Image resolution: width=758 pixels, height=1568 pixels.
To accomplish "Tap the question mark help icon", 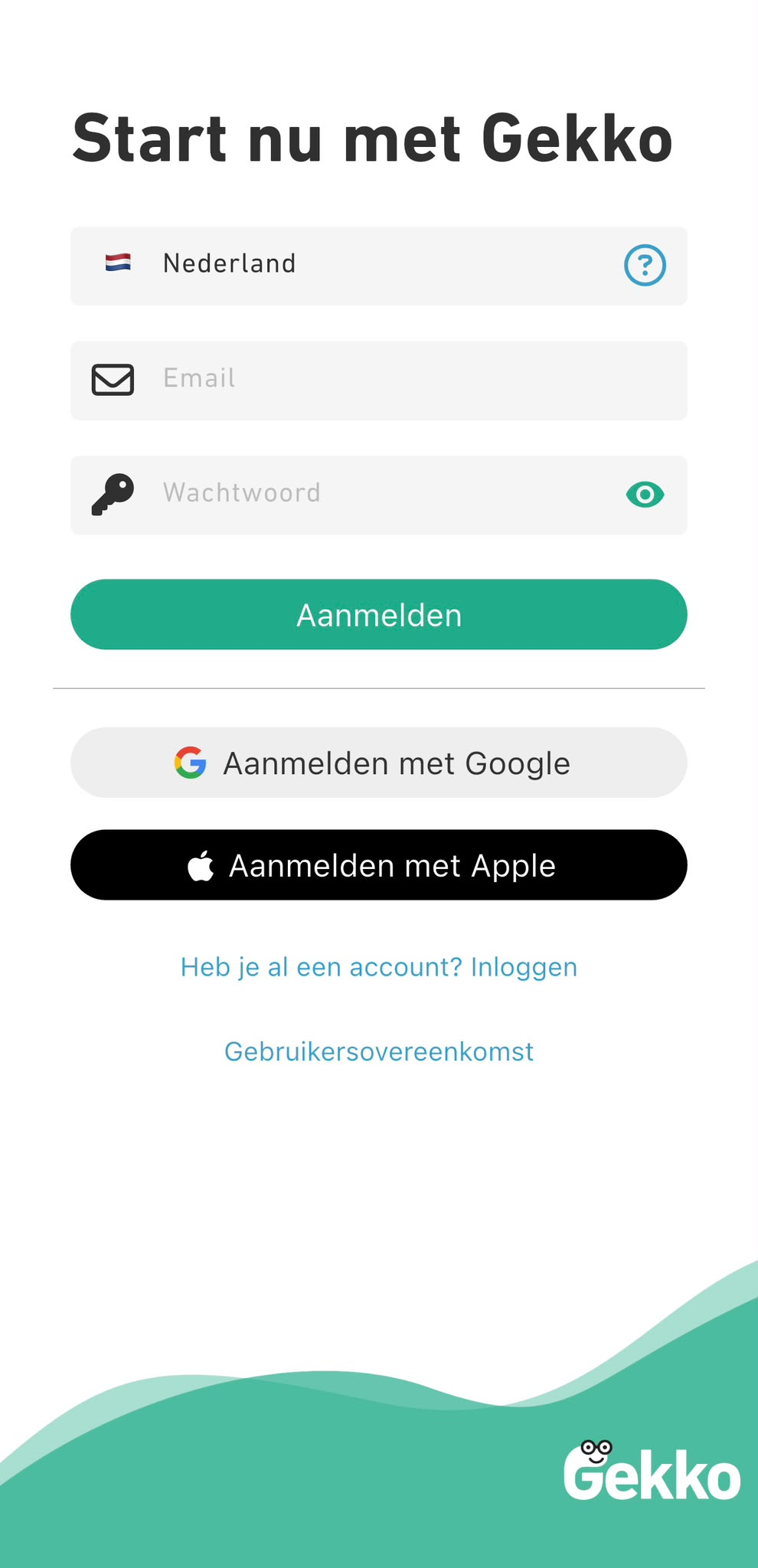I will pos(645,265).
